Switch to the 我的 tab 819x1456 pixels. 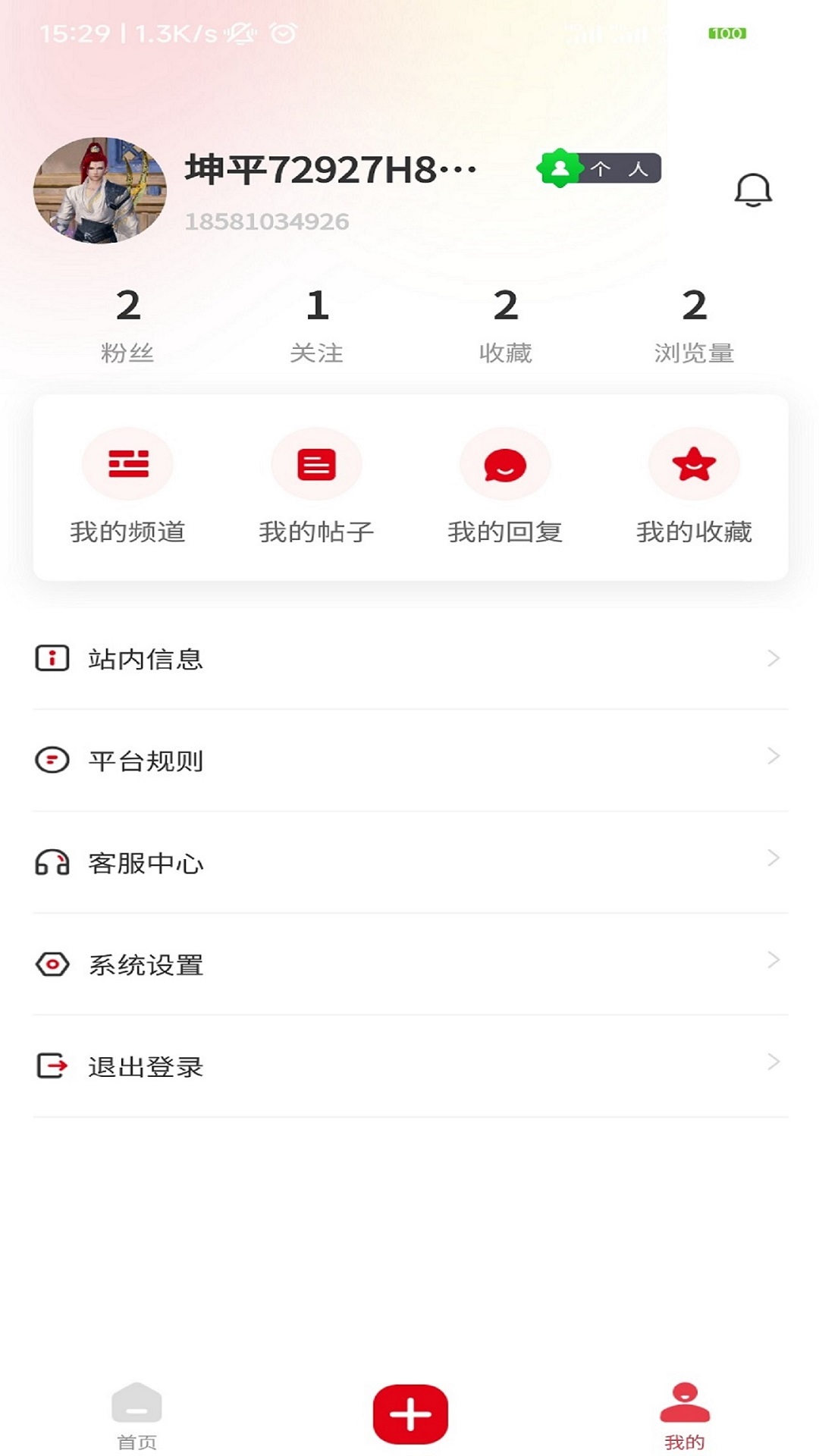[x=684, y=1415]
